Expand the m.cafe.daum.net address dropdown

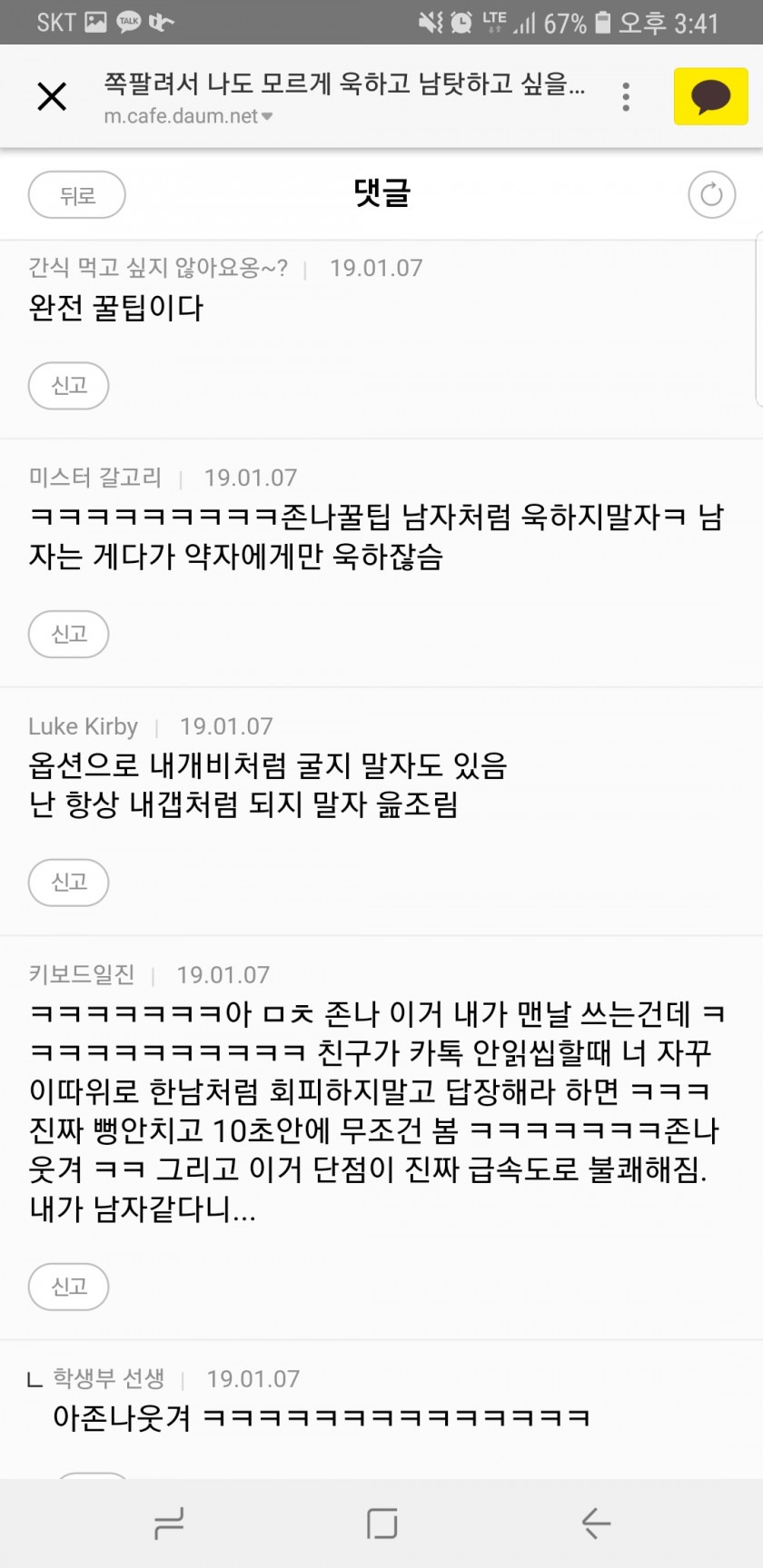click(266, 116)
